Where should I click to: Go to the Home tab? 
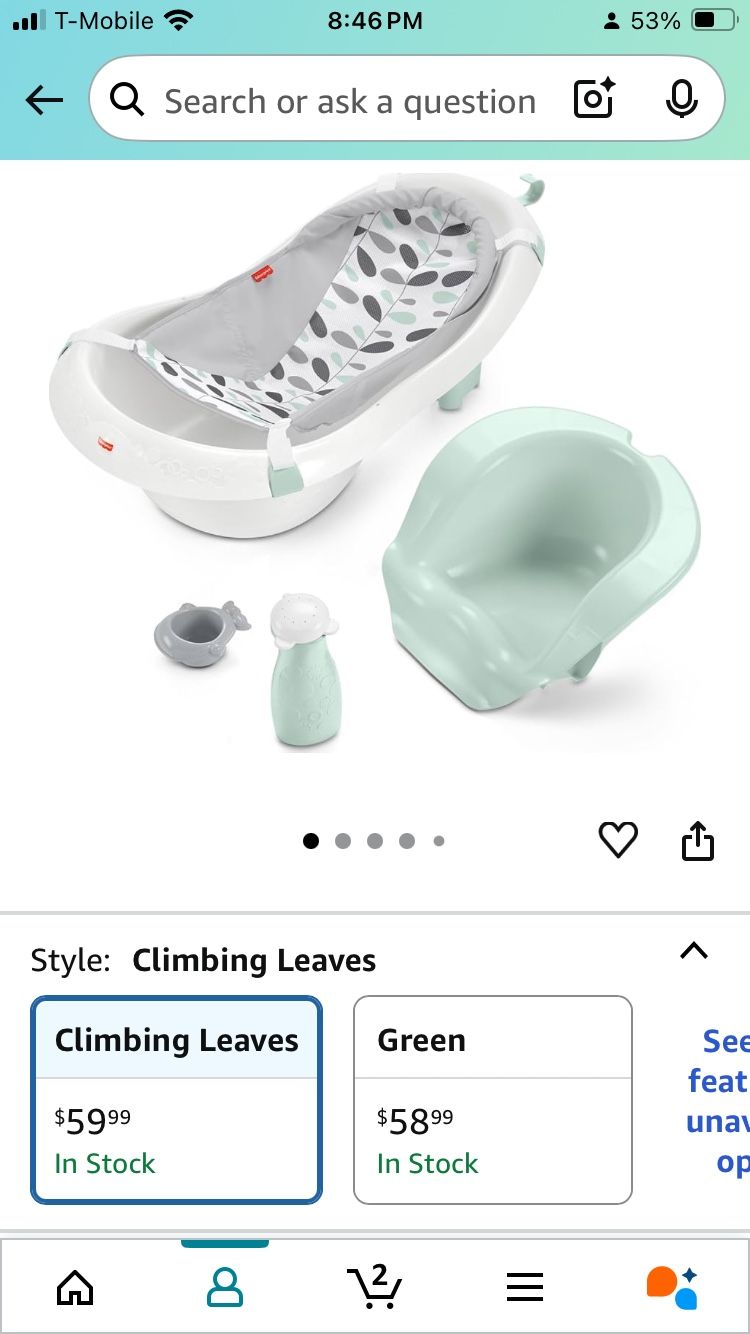tap(75, 1287)
